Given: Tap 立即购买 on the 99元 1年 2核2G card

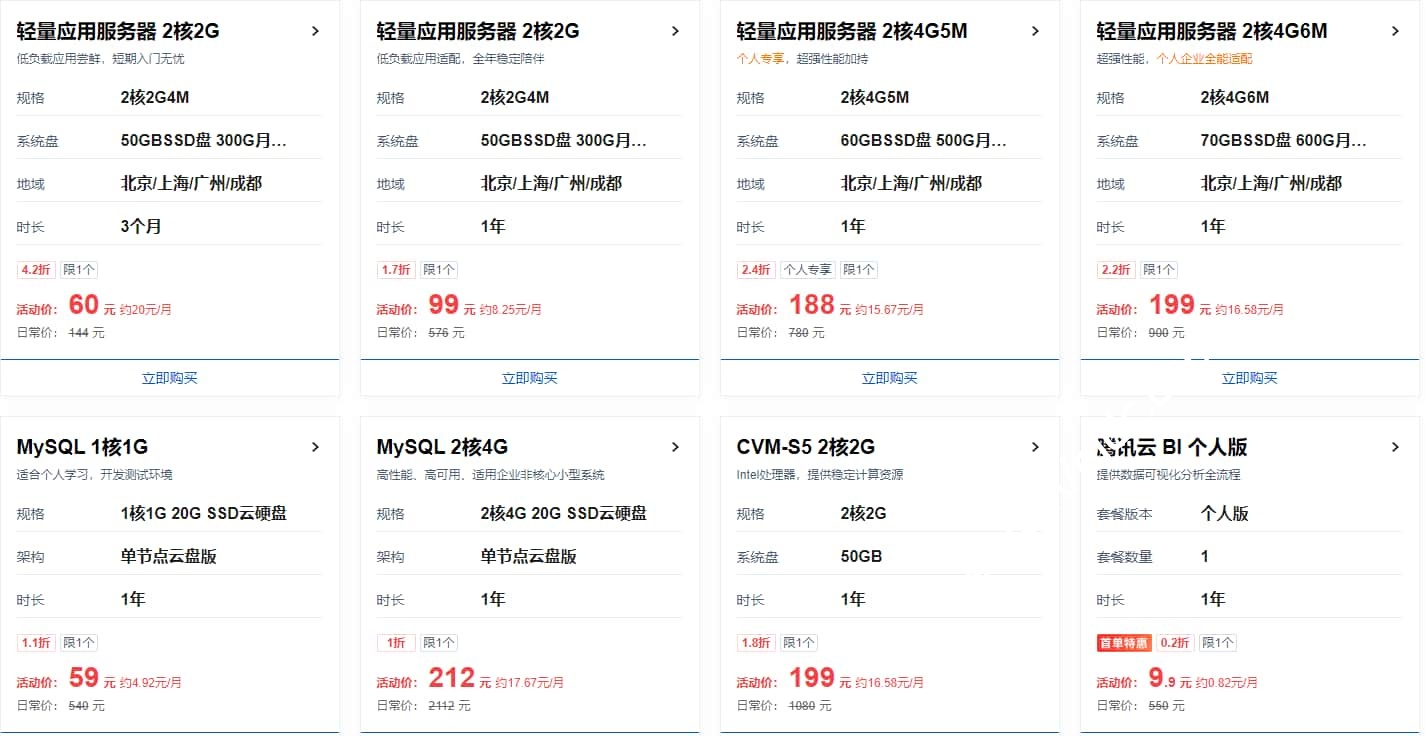Looking at the screenshot, I should pyautogui.click(x=530, y=378).
